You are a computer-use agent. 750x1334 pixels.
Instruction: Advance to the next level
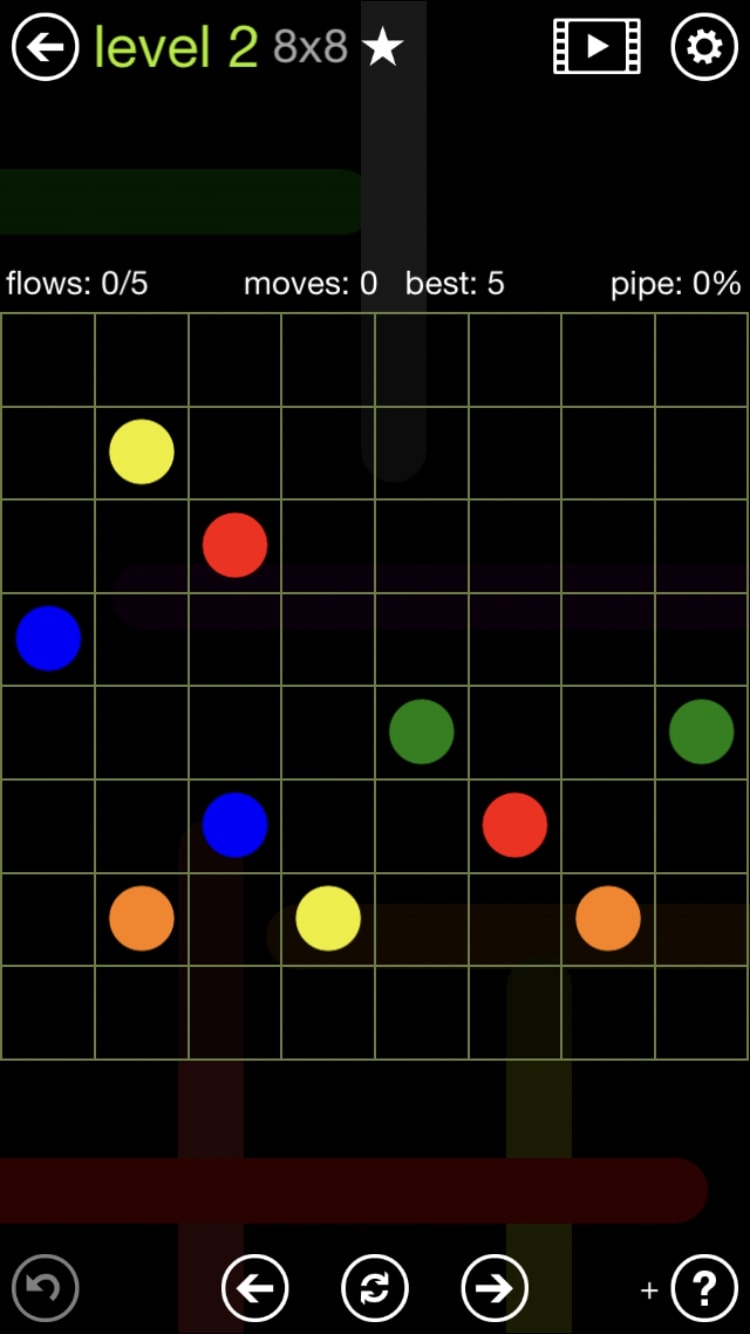(494, 1288)
